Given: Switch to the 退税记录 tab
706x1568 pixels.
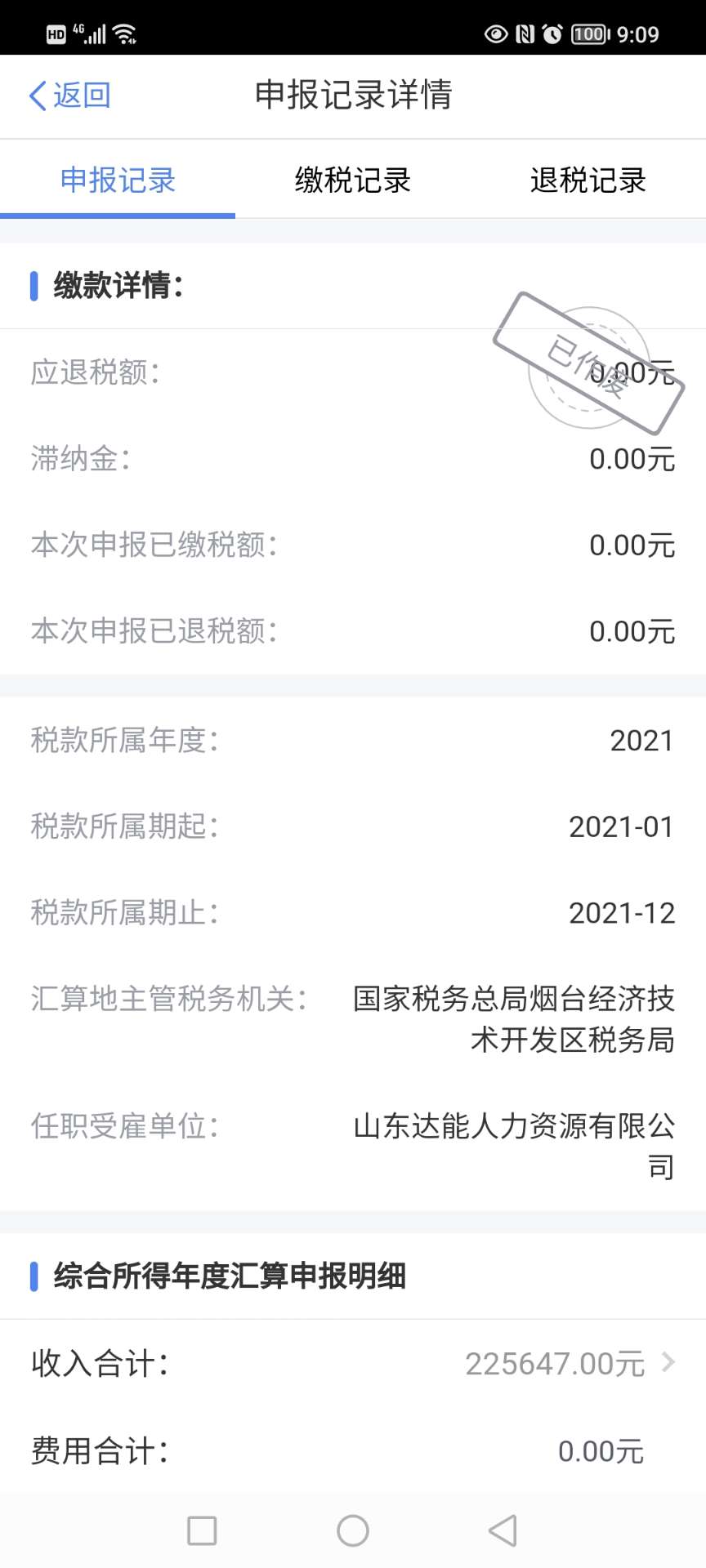Looking at the screenshot, I should click(x=588, y=180).
